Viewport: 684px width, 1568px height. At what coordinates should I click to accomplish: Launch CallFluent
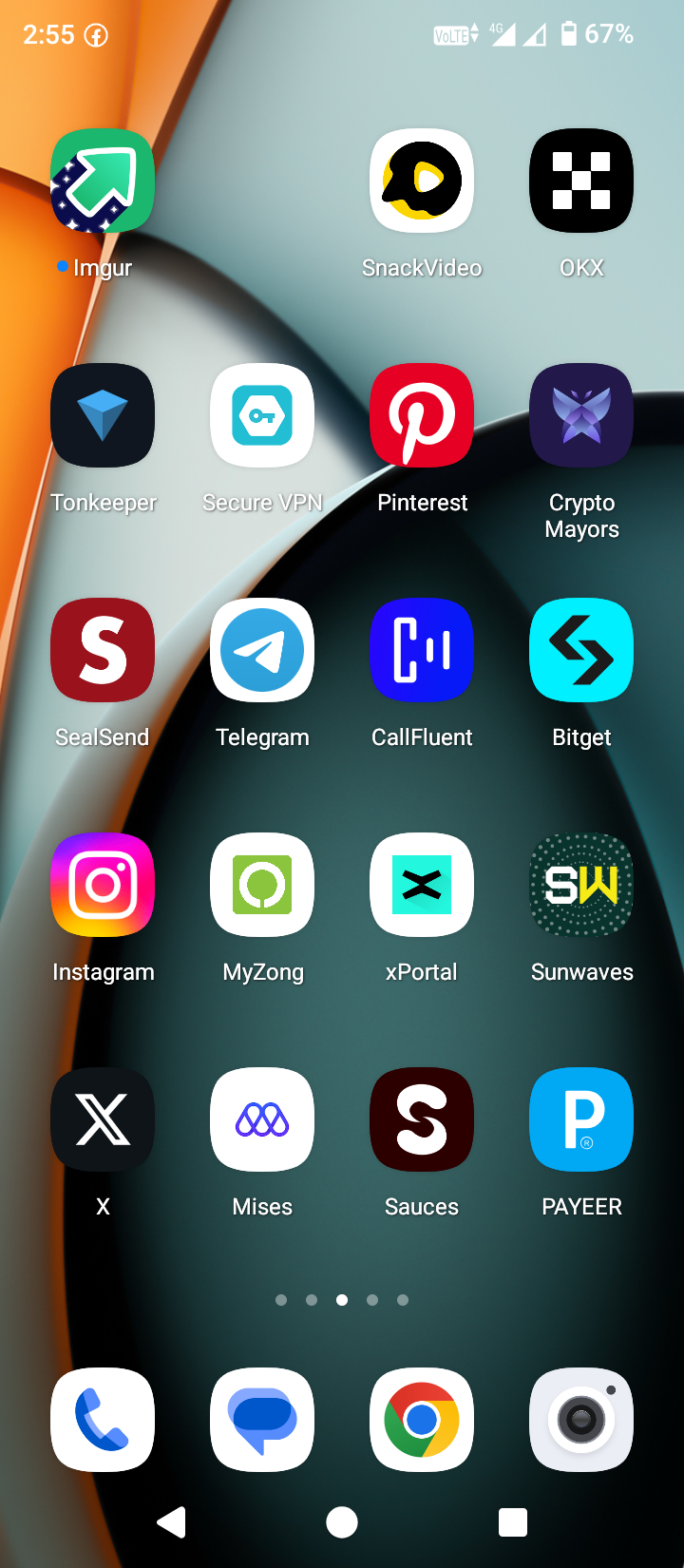point(422,651)
